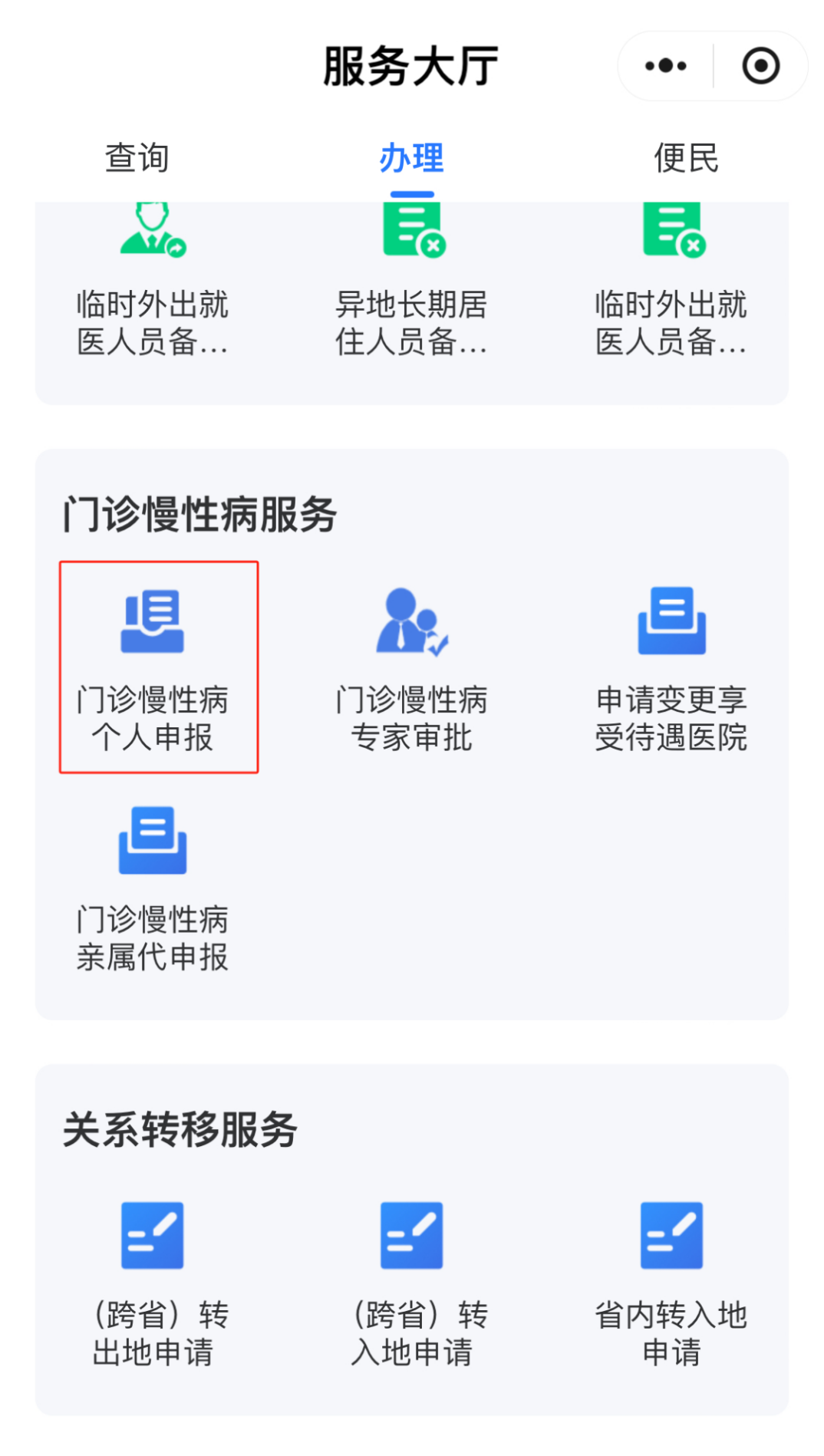Image resolution: width=824 pixels, height=1456 pixels.
Task: Select the 办理 tab
Action: [412, 158]
